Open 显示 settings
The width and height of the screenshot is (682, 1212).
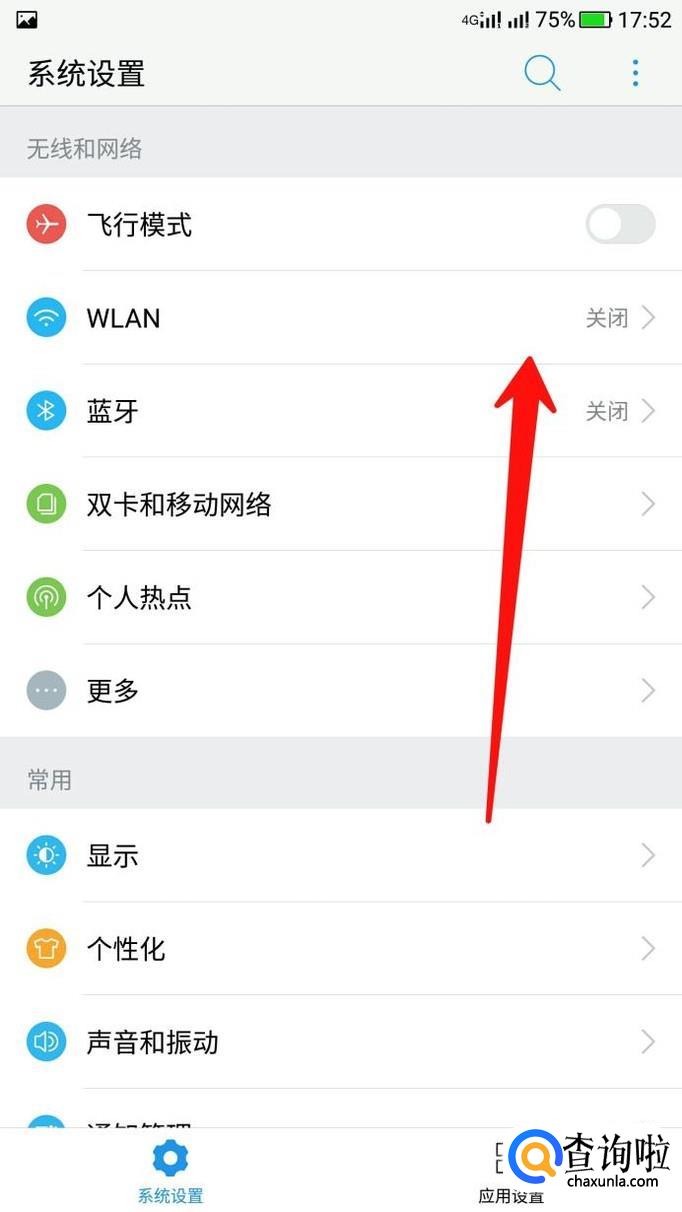pyautogui.click(x=341, y=855)
